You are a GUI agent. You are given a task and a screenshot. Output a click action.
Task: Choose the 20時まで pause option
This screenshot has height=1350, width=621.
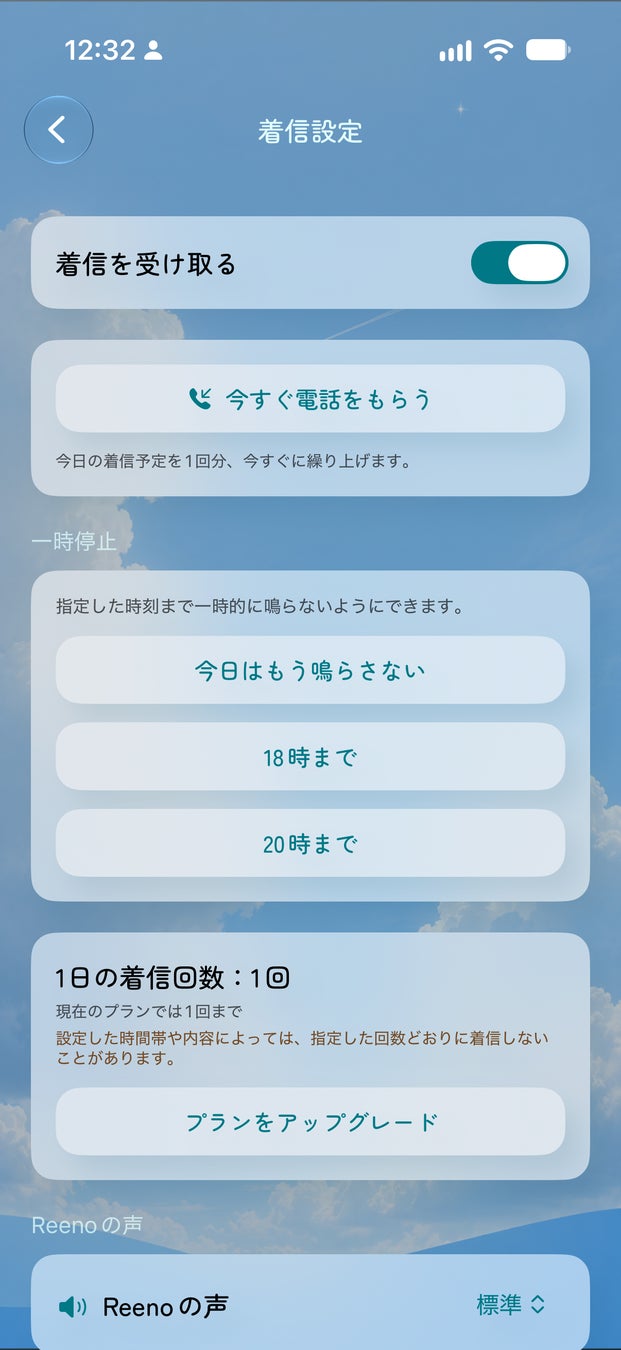coord(310,843)
